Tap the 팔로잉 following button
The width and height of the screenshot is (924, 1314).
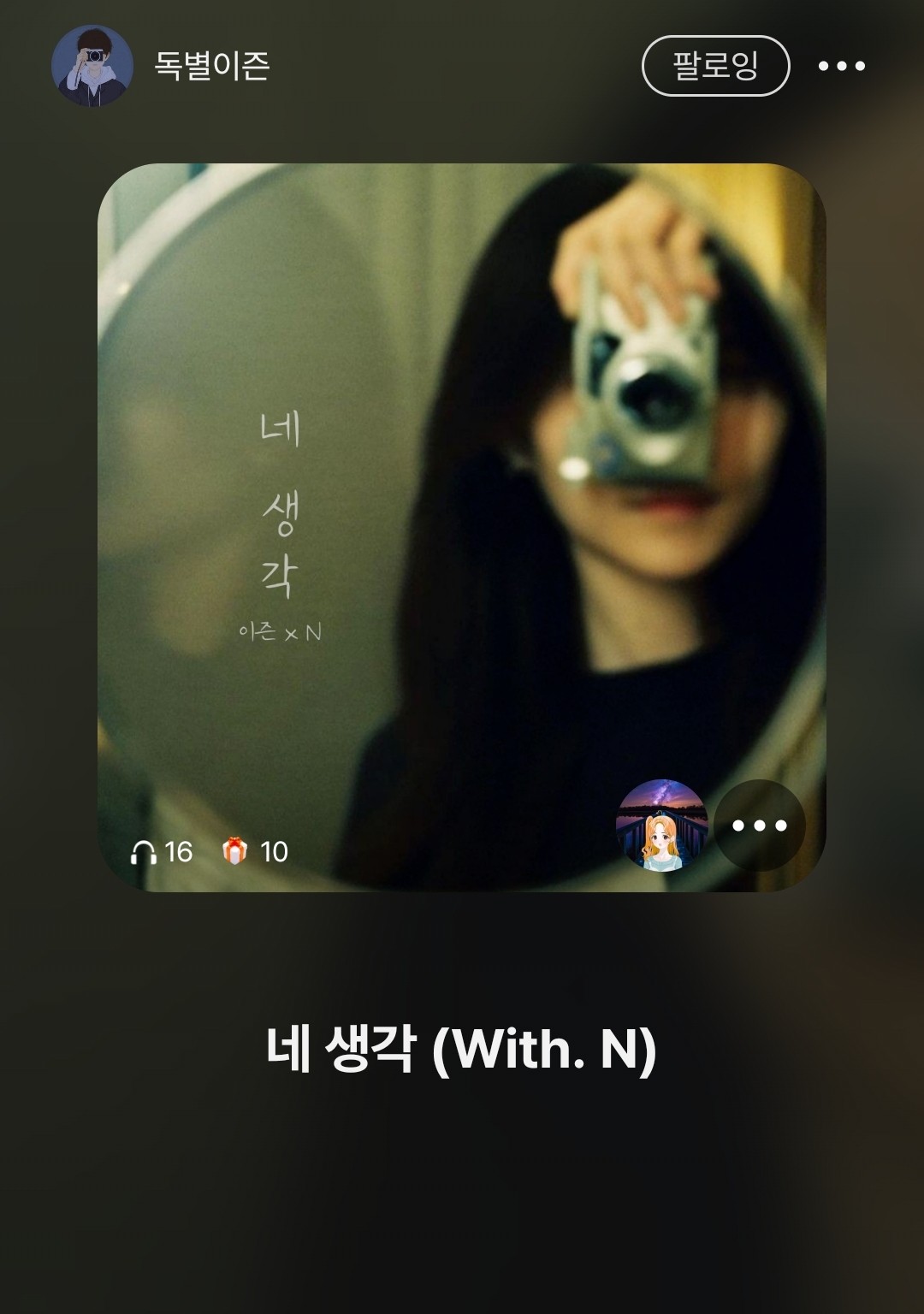[x=715, y=66]
